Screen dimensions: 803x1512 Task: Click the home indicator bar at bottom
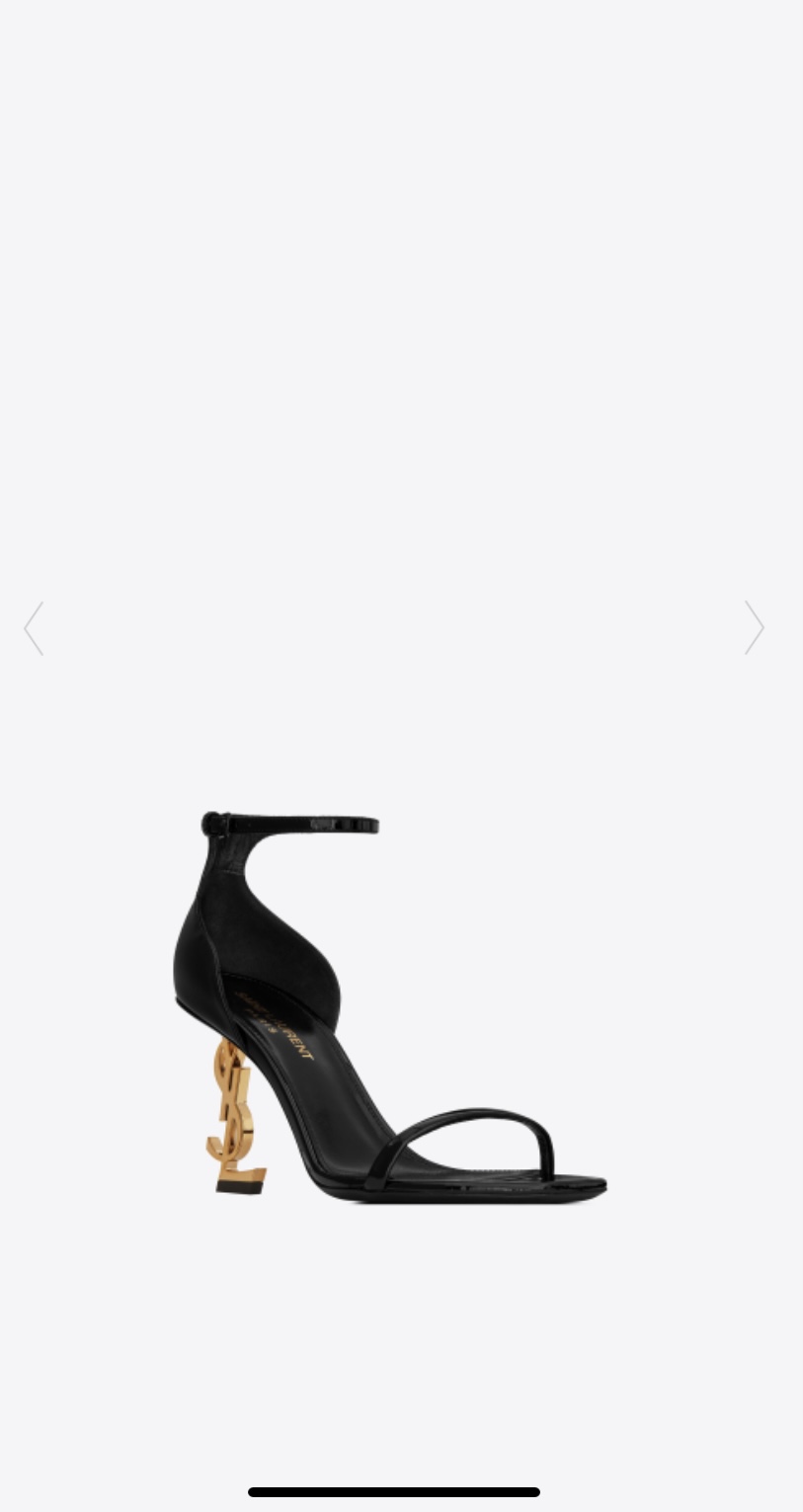394,1492
